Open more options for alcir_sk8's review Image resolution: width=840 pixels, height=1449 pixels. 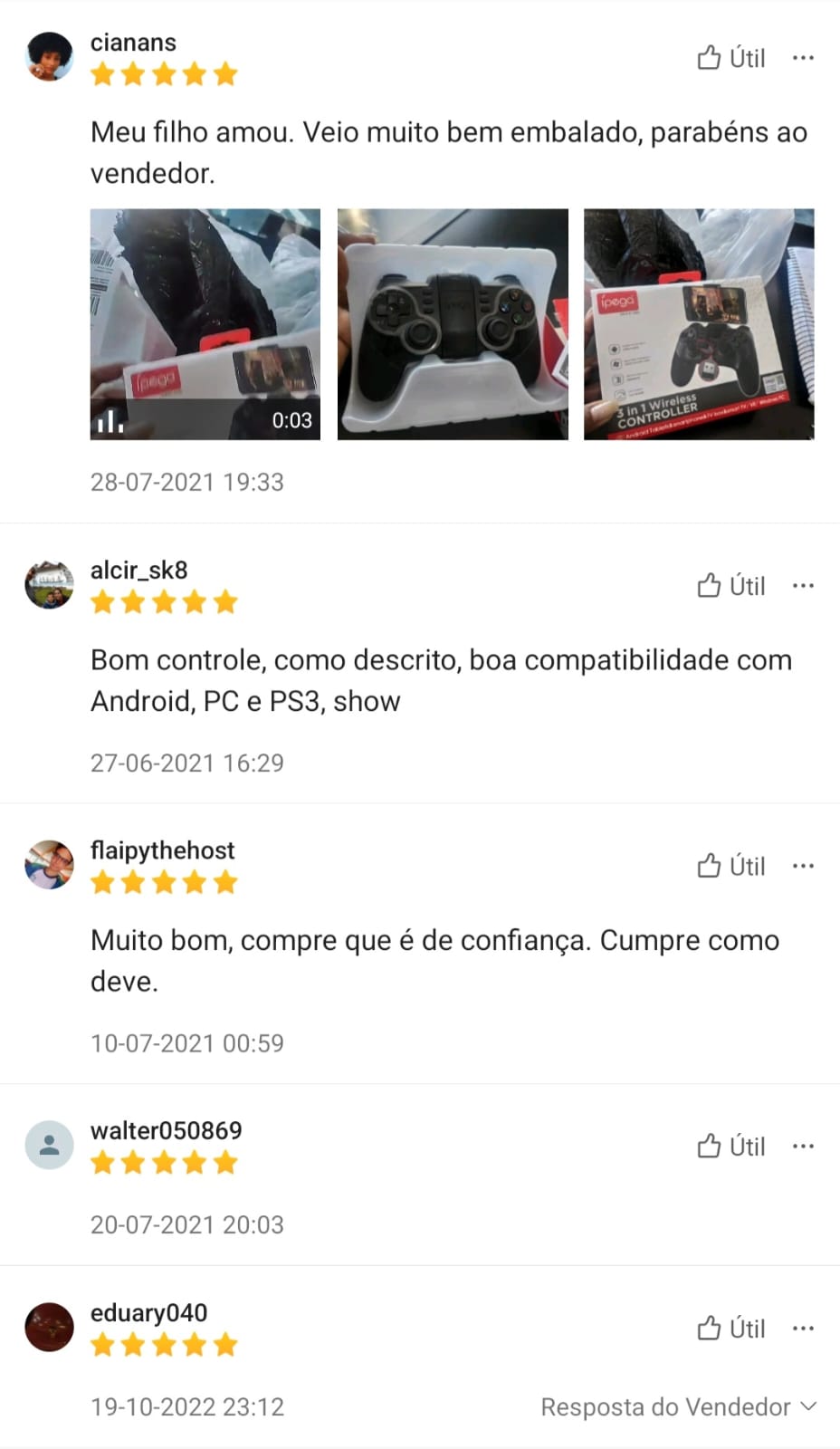803,586
